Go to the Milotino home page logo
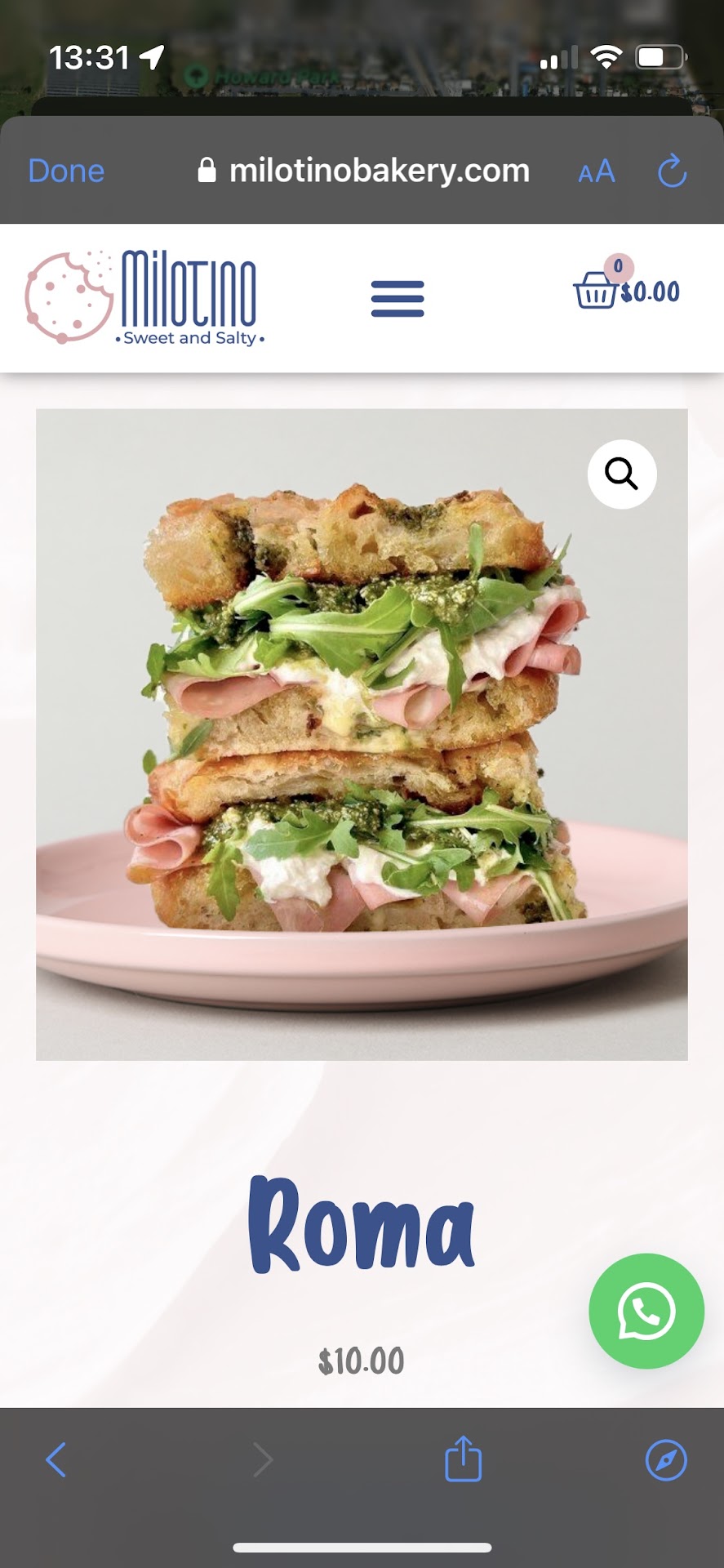The height and width of the screenshot is (1568, 724). (x=145, y=299)
